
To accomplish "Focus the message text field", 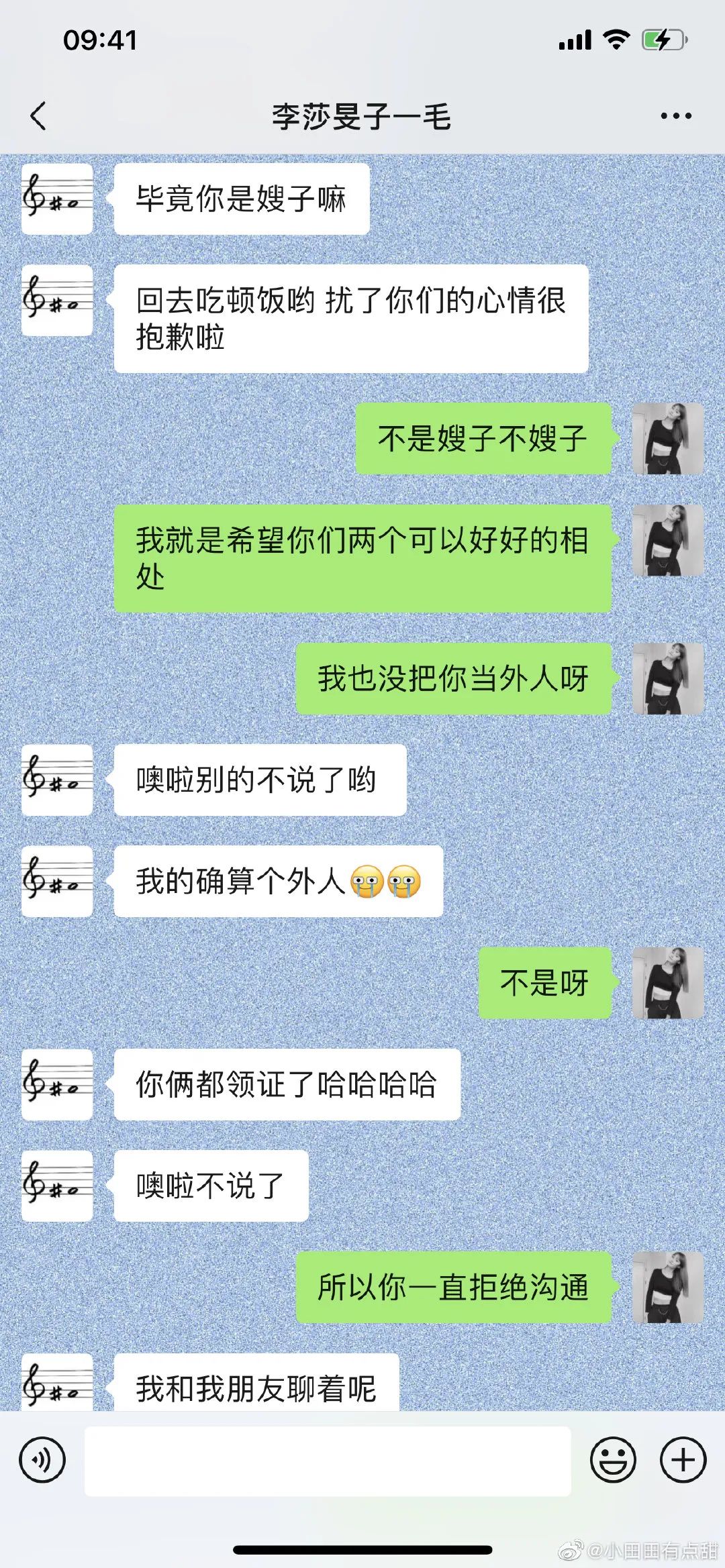I will point(328,1461).
